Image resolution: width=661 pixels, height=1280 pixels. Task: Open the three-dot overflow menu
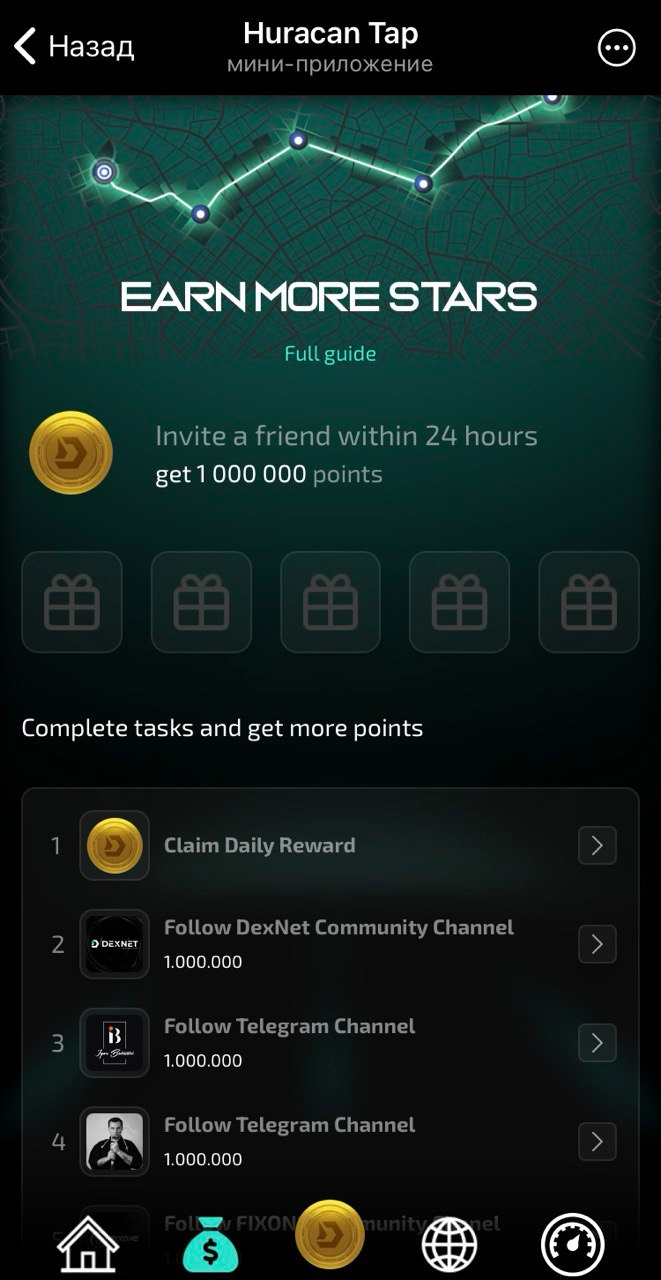(x=616, y=47)
